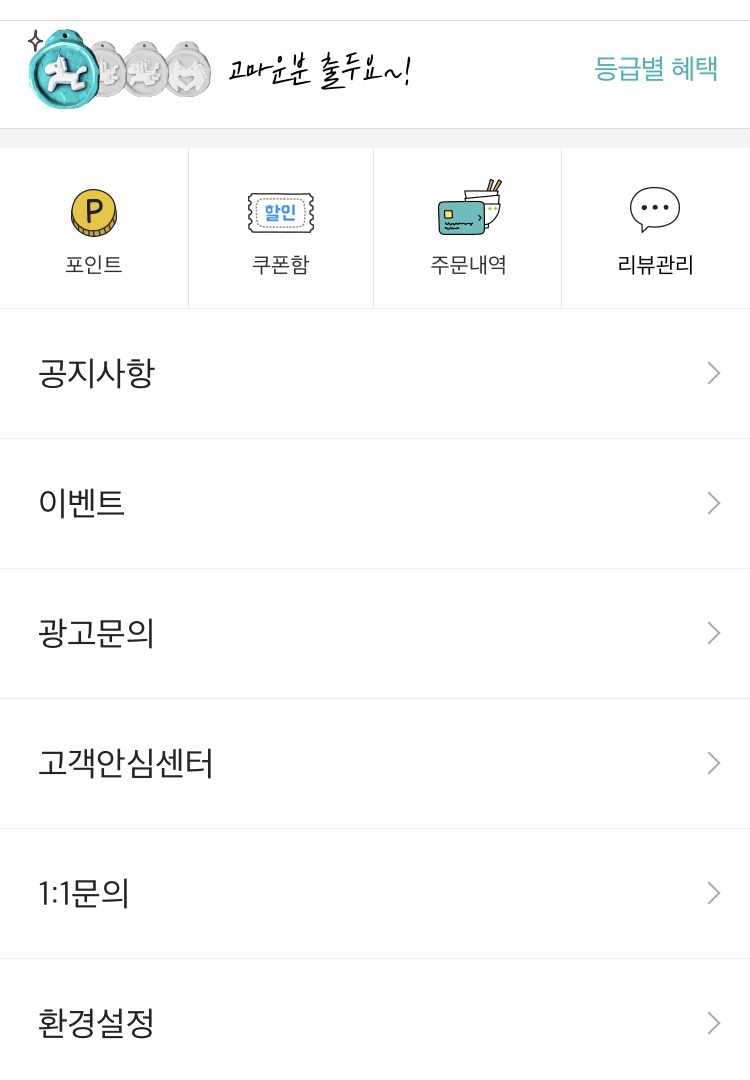
Task: Open 환경설정 settings row
Action: pos(375,1023)
